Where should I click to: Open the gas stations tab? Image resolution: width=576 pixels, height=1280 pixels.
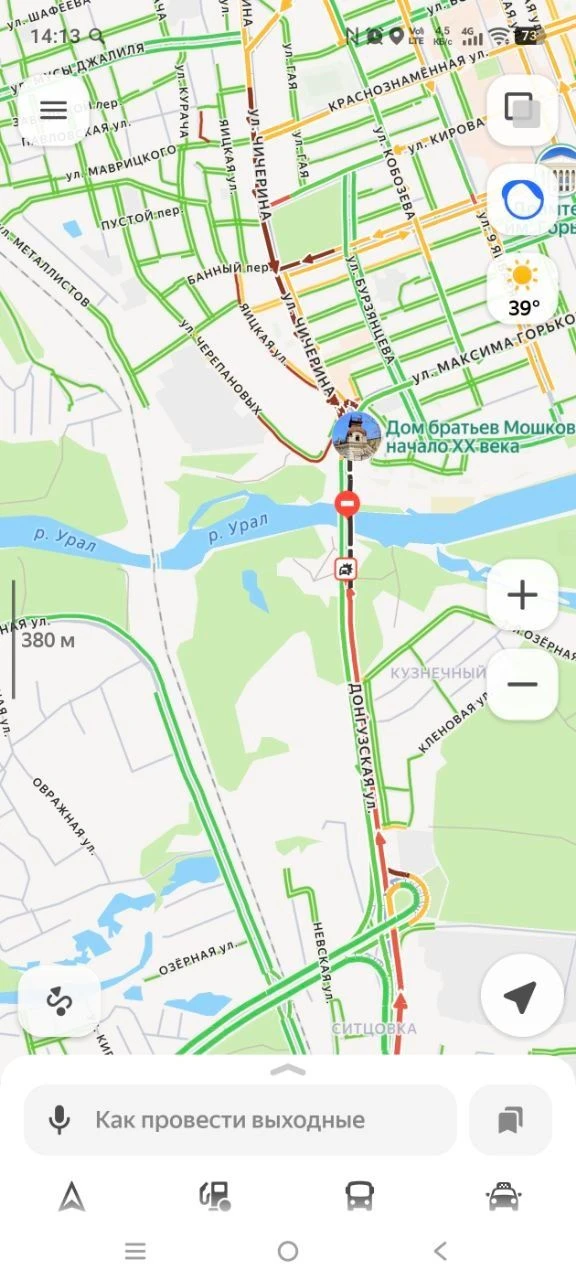(216, 1196)
